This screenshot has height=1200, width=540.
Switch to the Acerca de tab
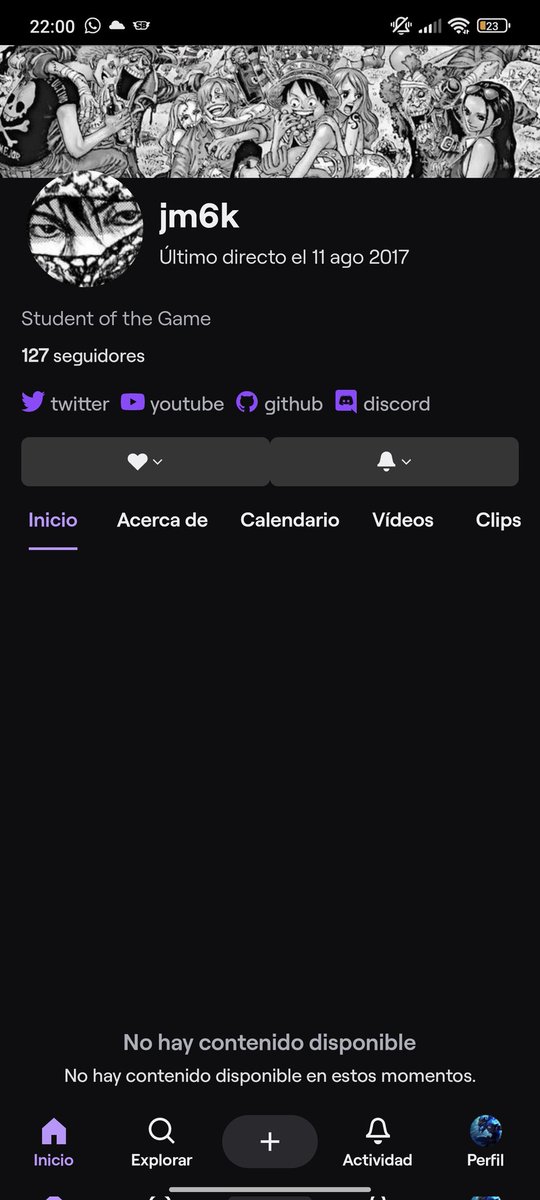162,520
